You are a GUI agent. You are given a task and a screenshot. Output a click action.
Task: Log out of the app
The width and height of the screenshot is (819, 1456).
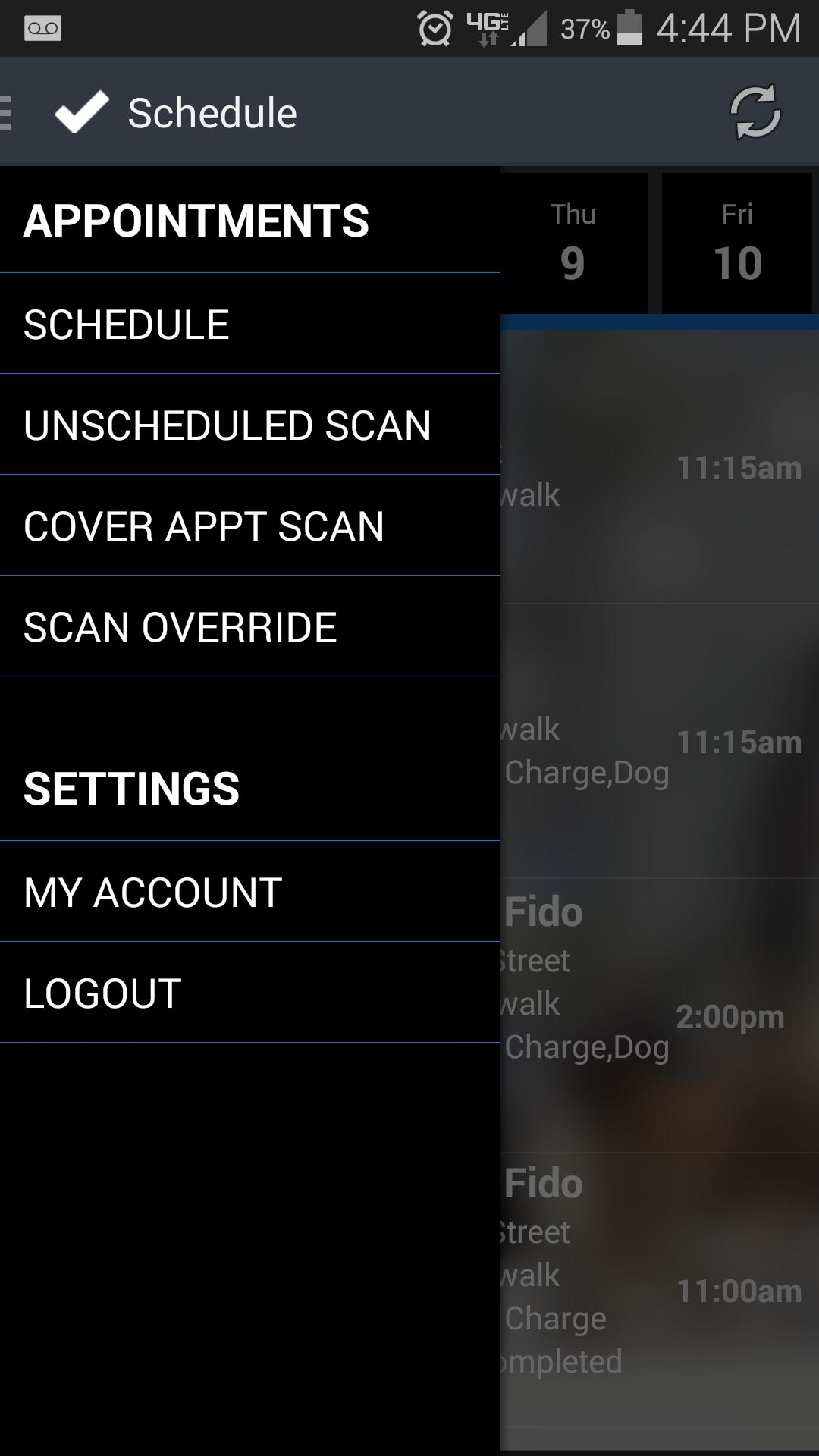250,993
